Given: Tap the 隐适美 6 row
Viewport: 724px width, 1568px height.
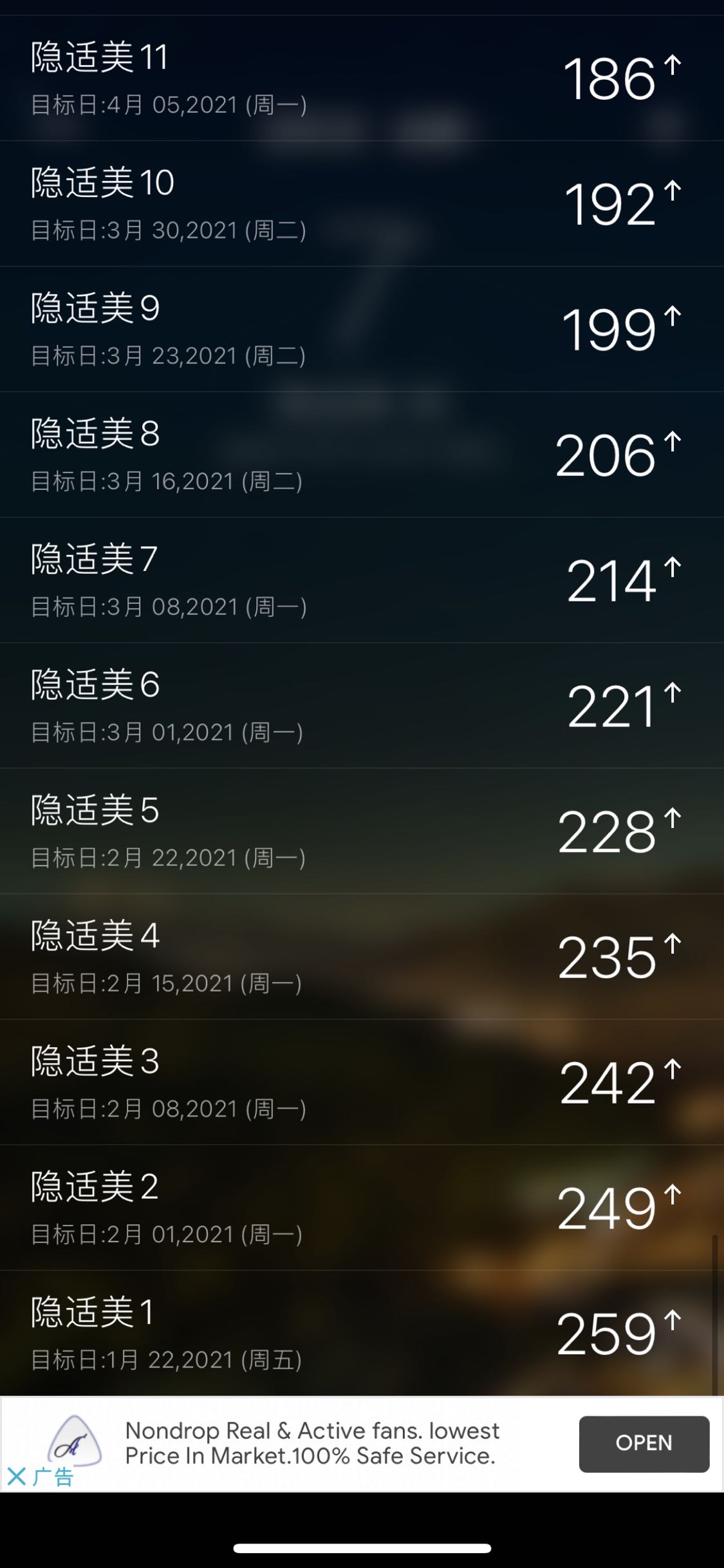Looking at the screenshot, I should [360, 706].
